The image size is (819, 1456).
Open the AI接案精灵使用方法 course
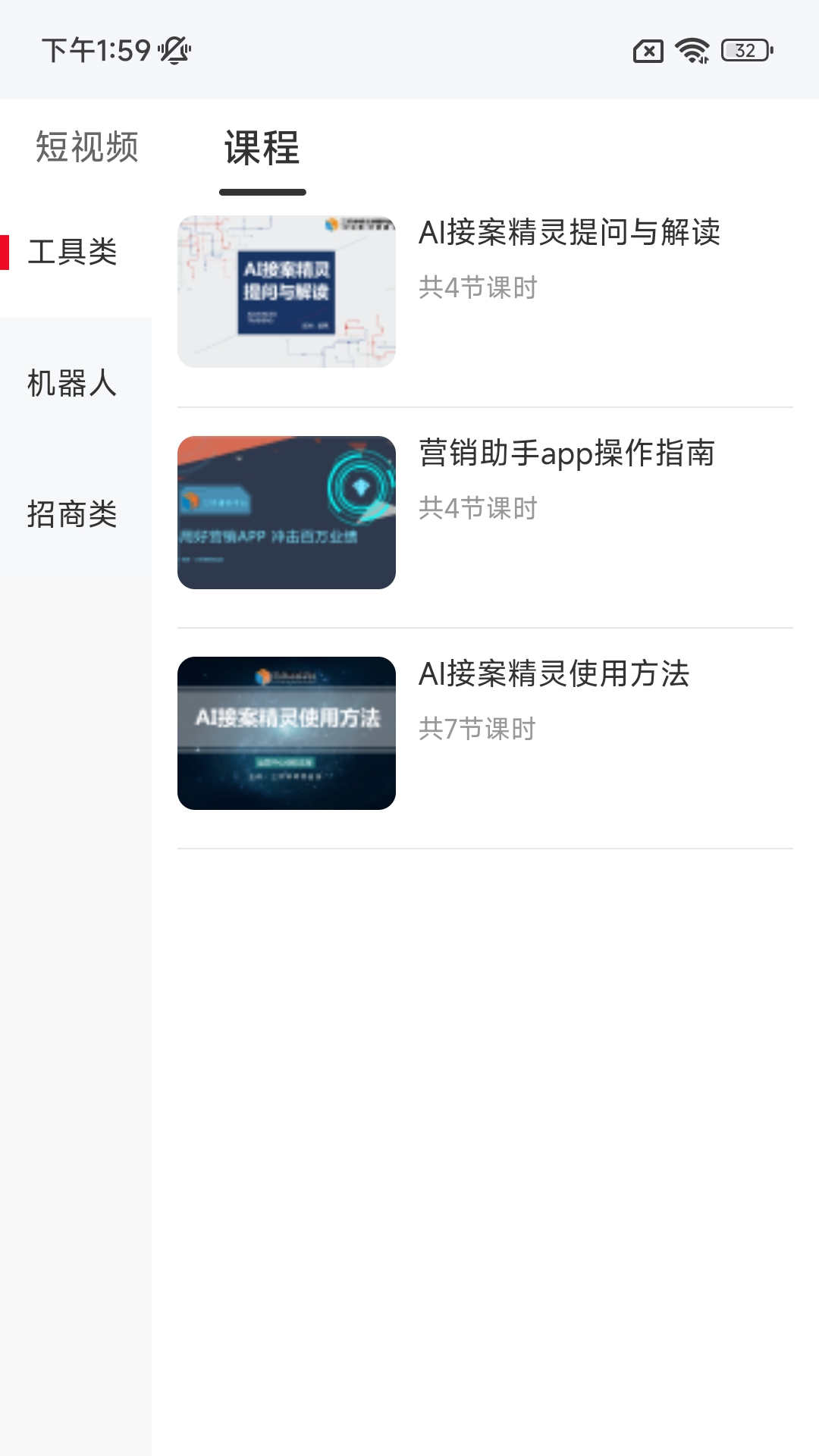point(557,676)
